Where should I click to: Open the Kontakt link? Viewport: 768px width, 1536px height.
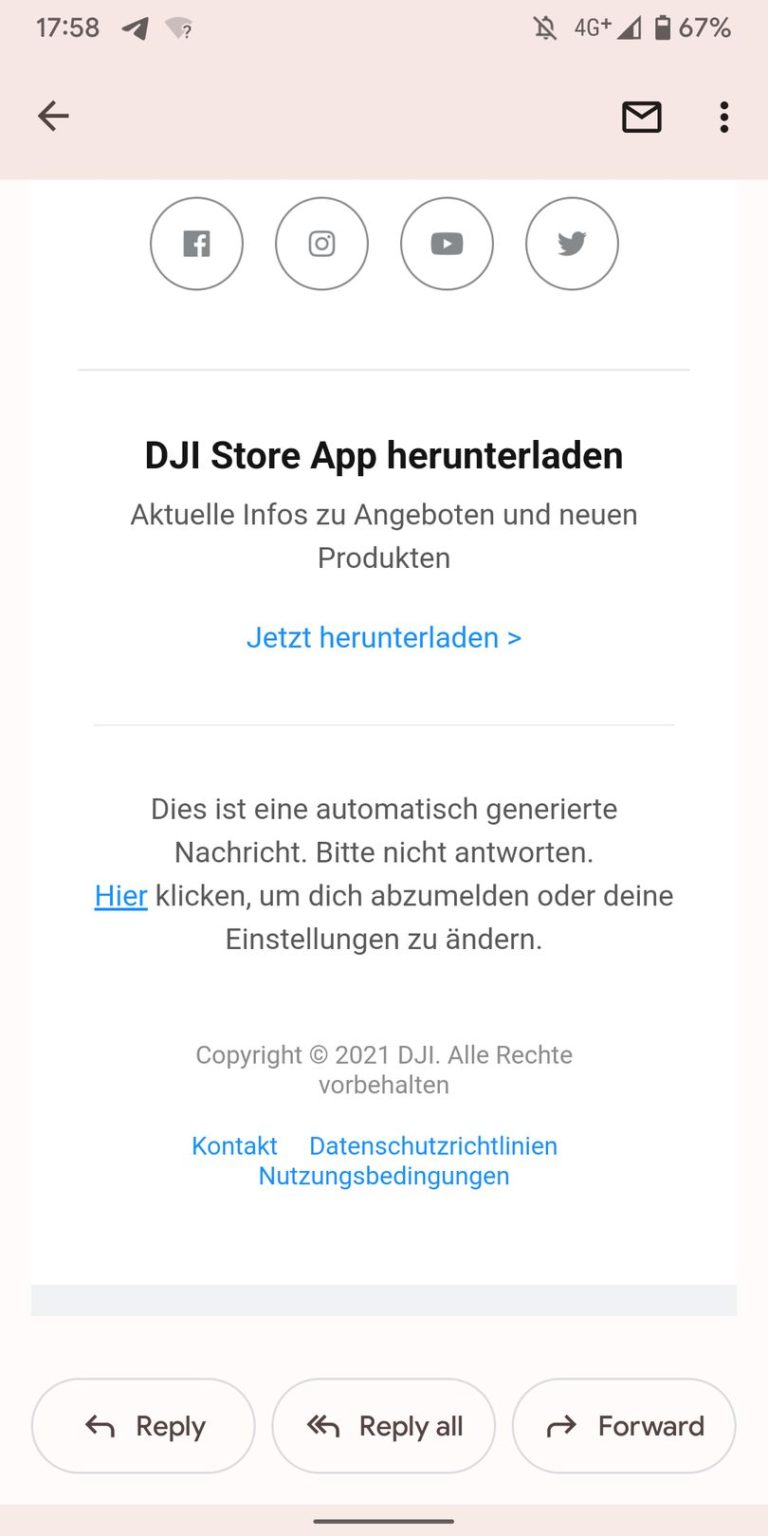[x=234, y=1146]
